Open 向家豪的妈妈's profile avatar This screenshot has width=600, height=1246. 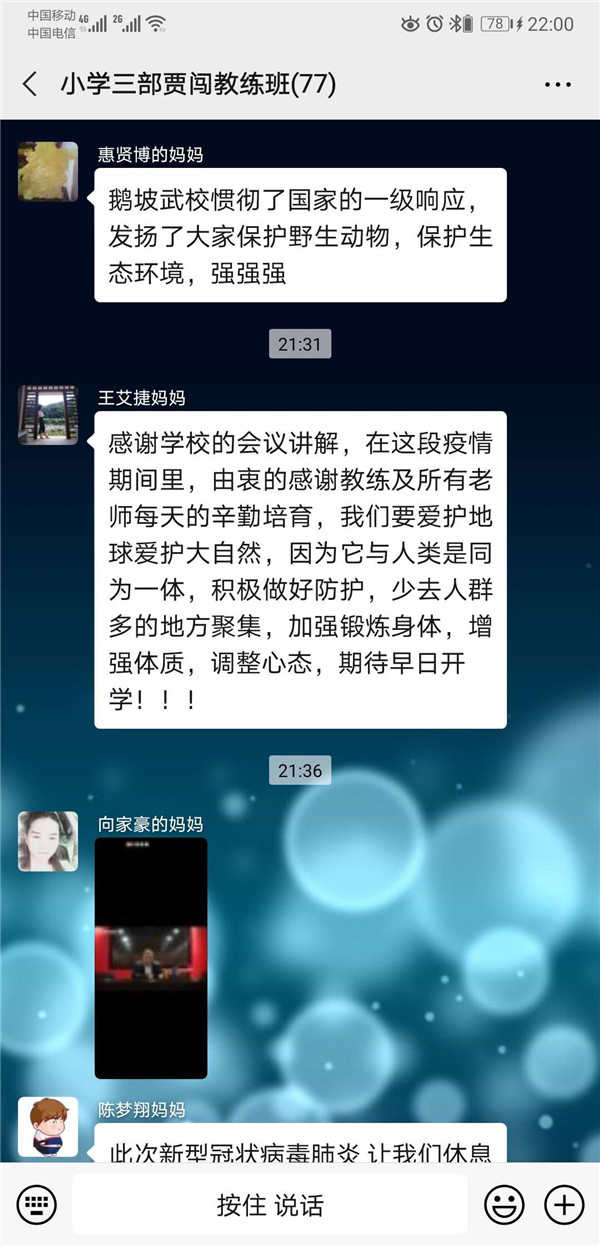click(x=48, y=841)
